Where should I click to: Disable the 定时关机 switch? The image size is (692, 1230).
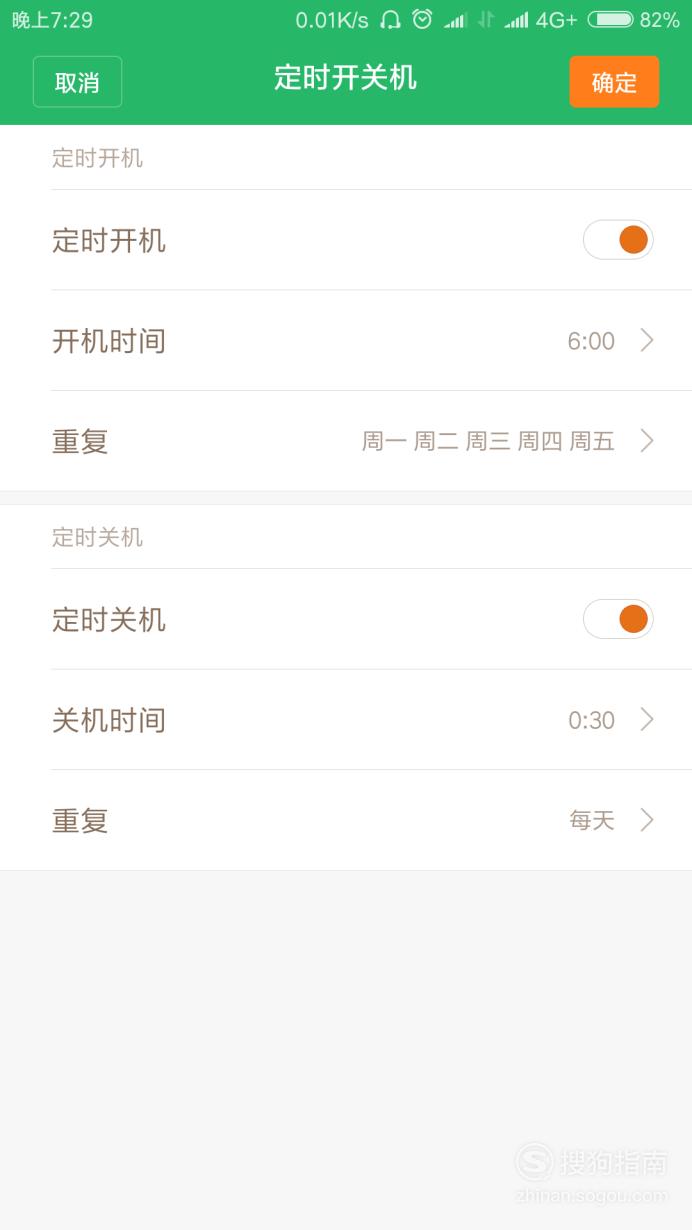click(618, 619)
